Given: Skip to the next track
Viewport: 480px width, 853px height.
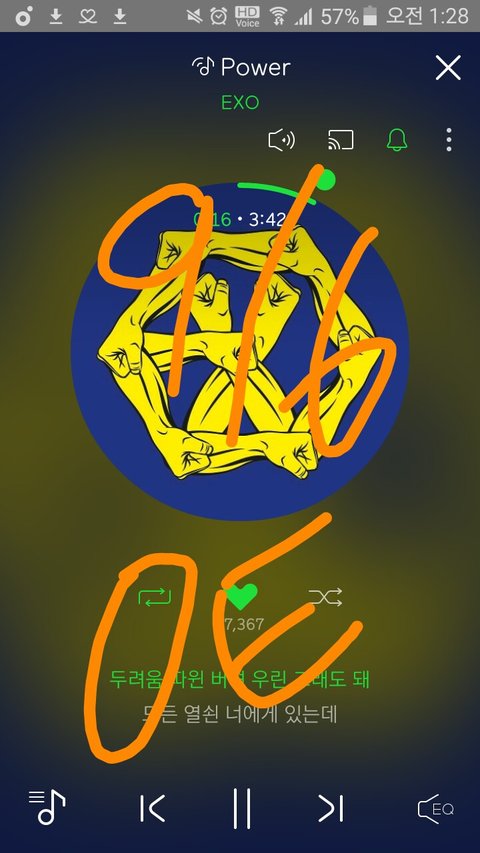Looking at the screenshot, I should tap(330, 808).
